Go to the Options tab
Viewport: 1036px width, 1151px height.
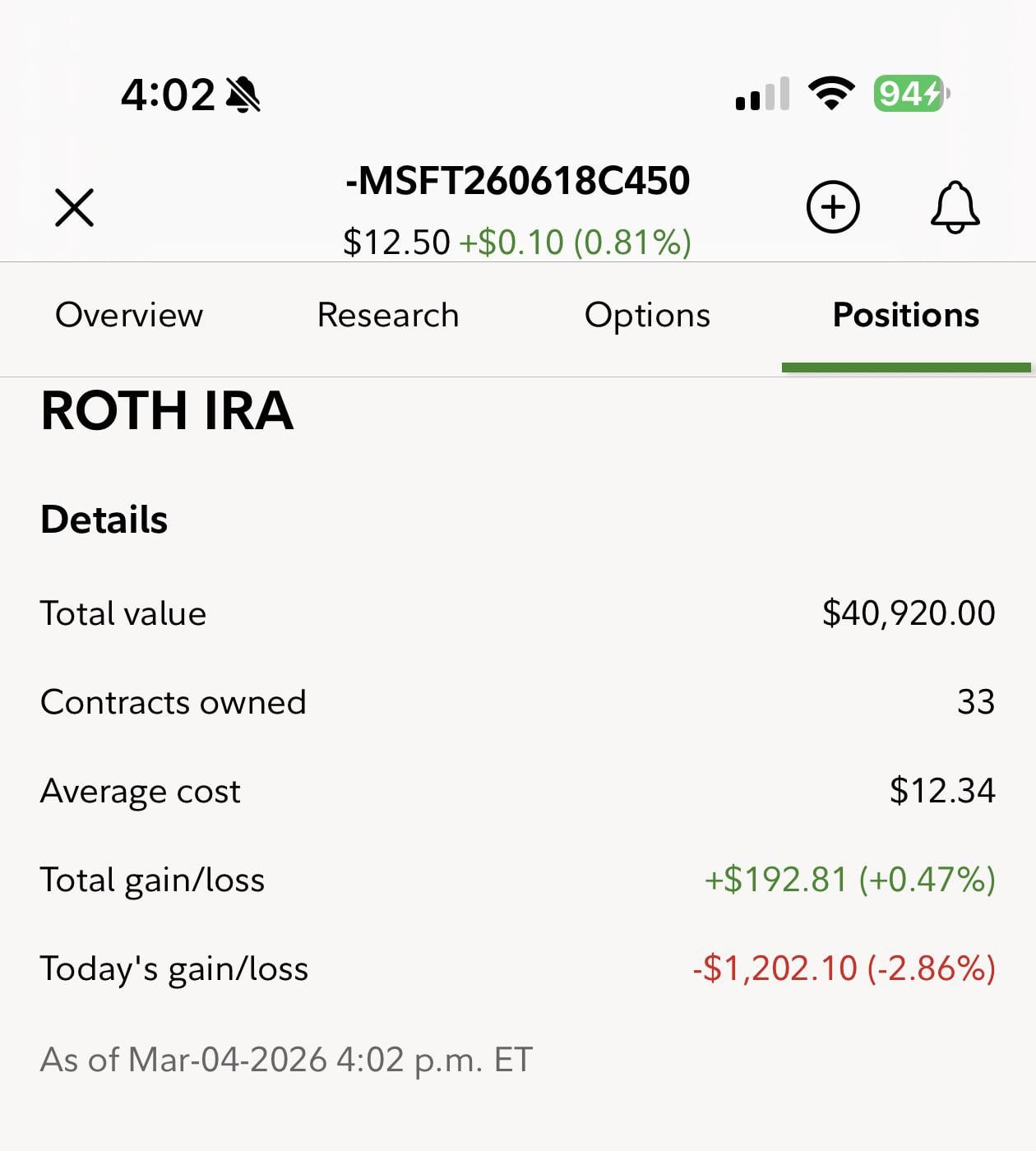click(647, 316)
